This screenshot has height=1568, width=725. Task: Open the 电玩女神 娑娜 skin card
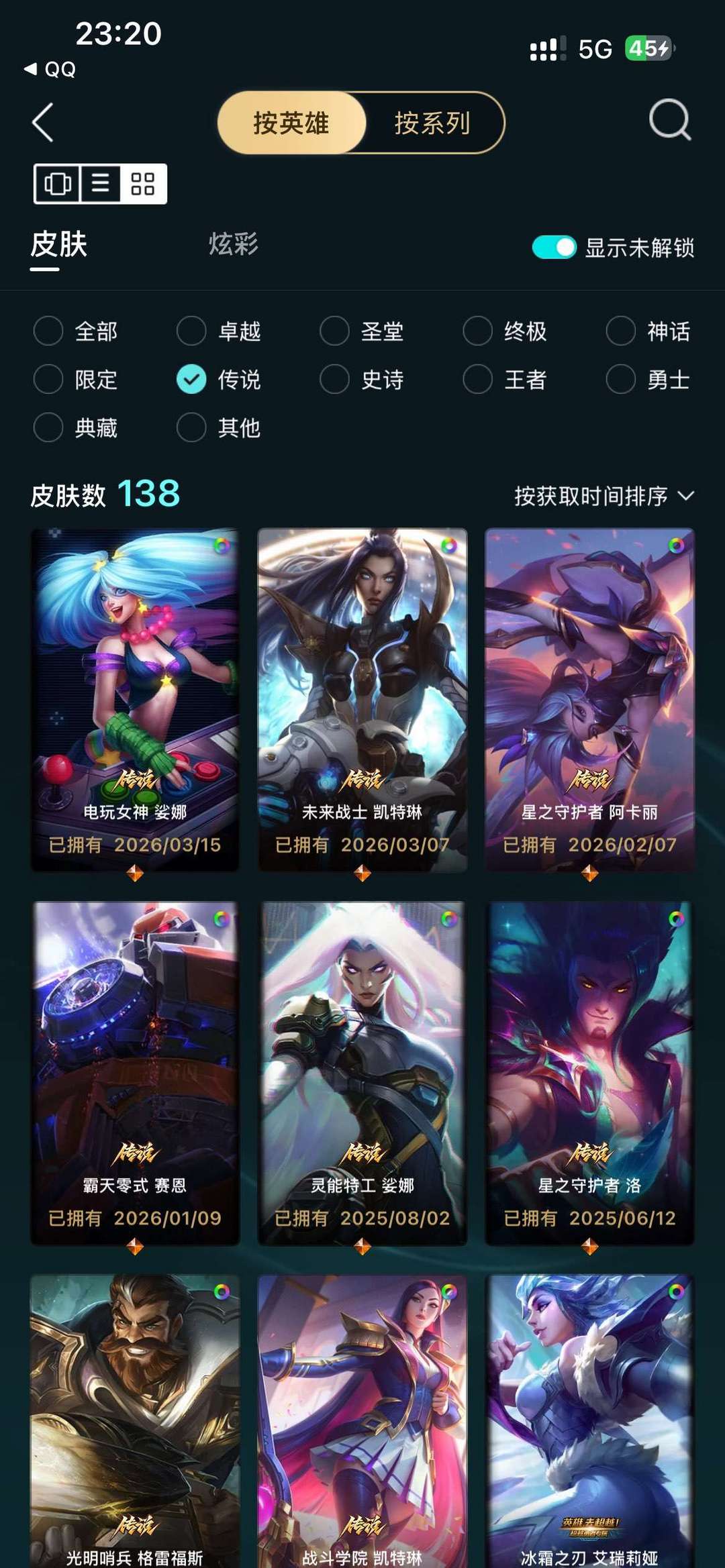[135, 700]
